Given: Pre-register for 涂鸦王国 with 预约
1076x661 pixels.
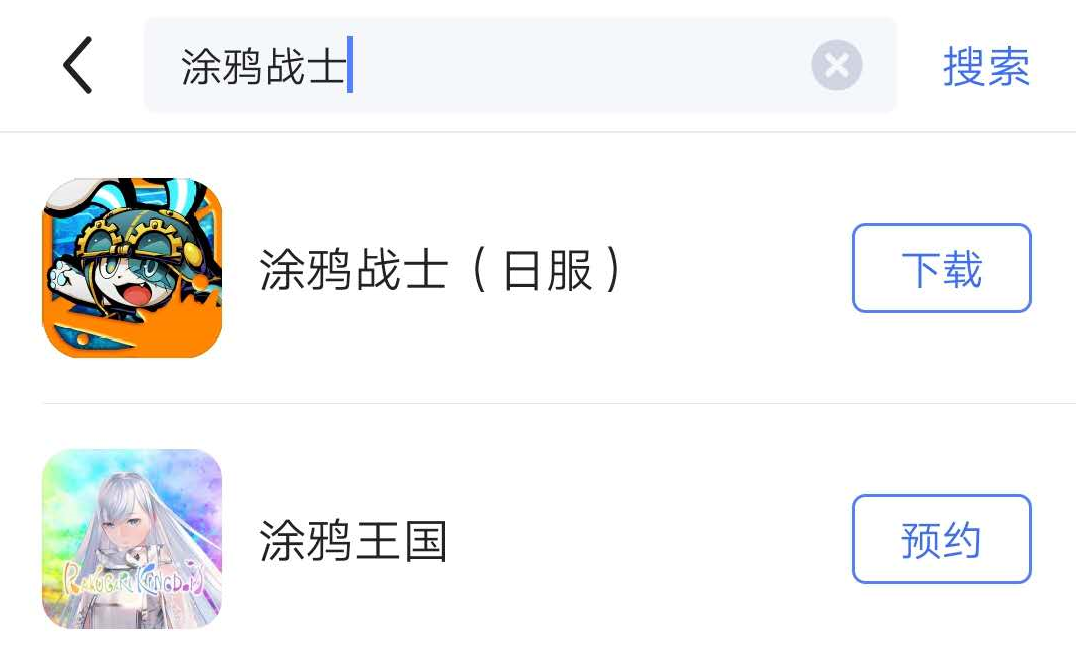Looking at the screenshot, I should [x=940, y=539].
